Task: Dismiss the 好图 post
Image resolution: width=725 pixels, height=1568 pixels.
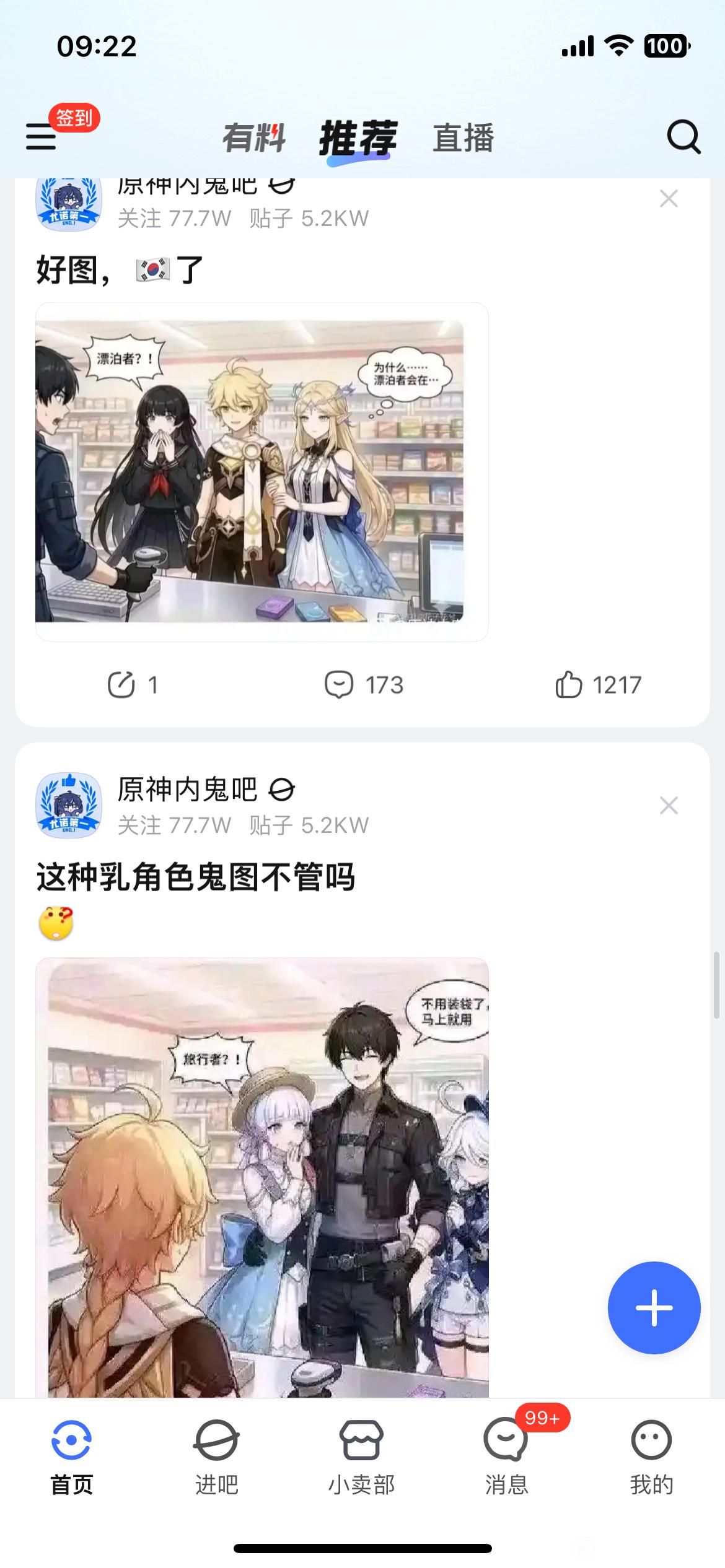Action: pos(669,199)
